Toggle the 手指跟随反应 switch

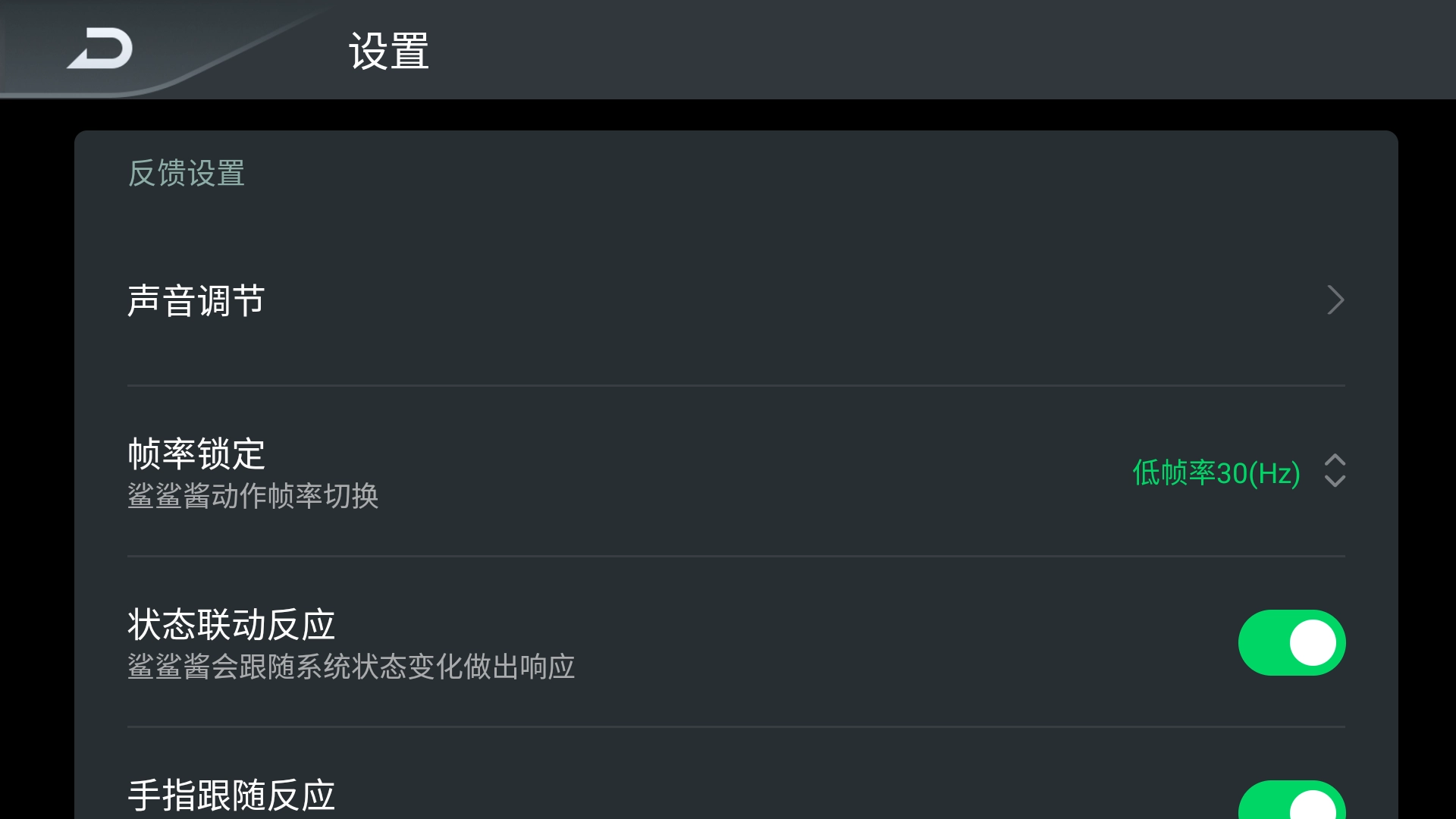[1291, 800]
